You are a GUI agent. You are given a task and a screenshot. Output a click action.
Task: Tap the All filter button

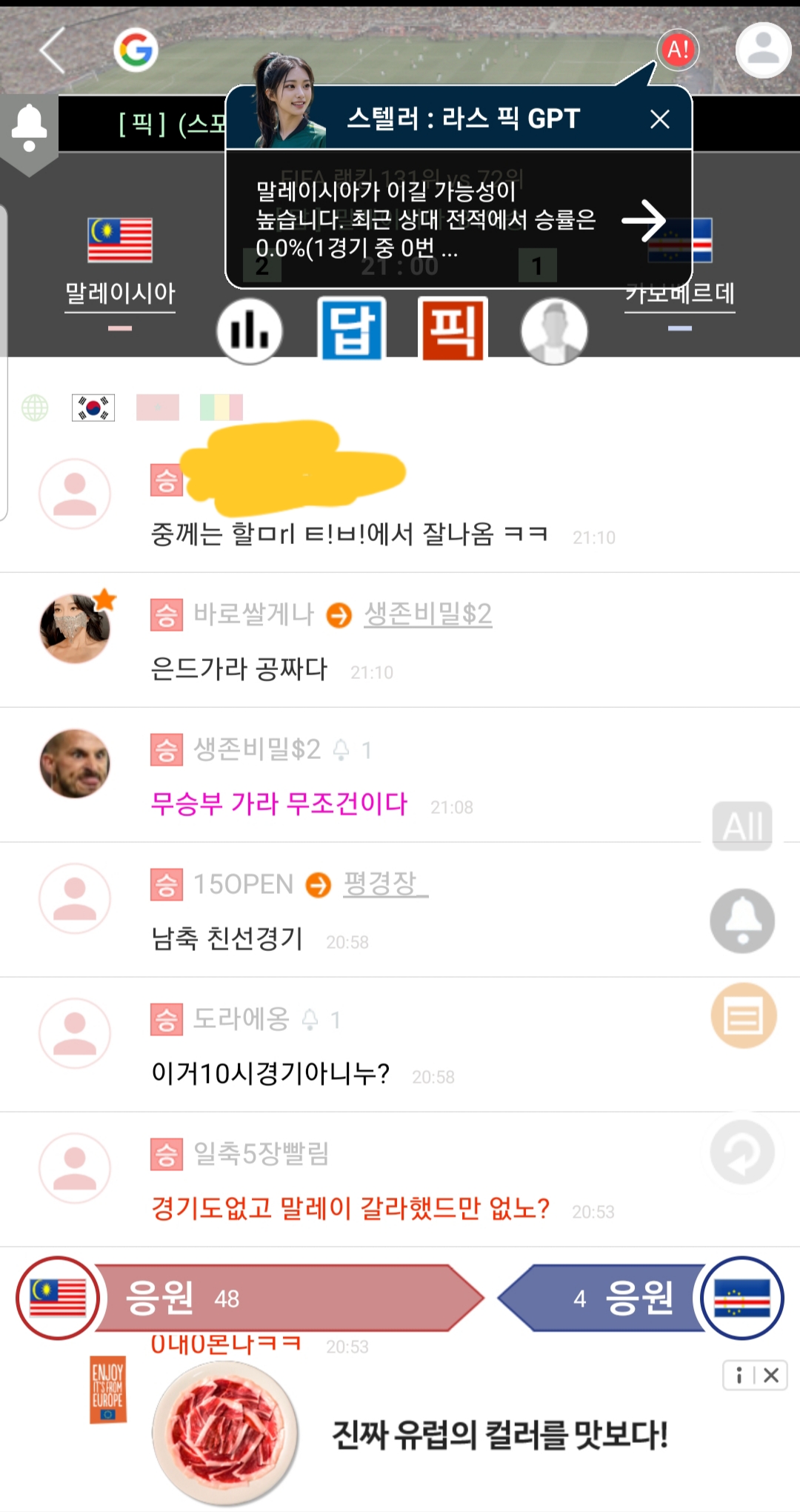click(742, 826)
